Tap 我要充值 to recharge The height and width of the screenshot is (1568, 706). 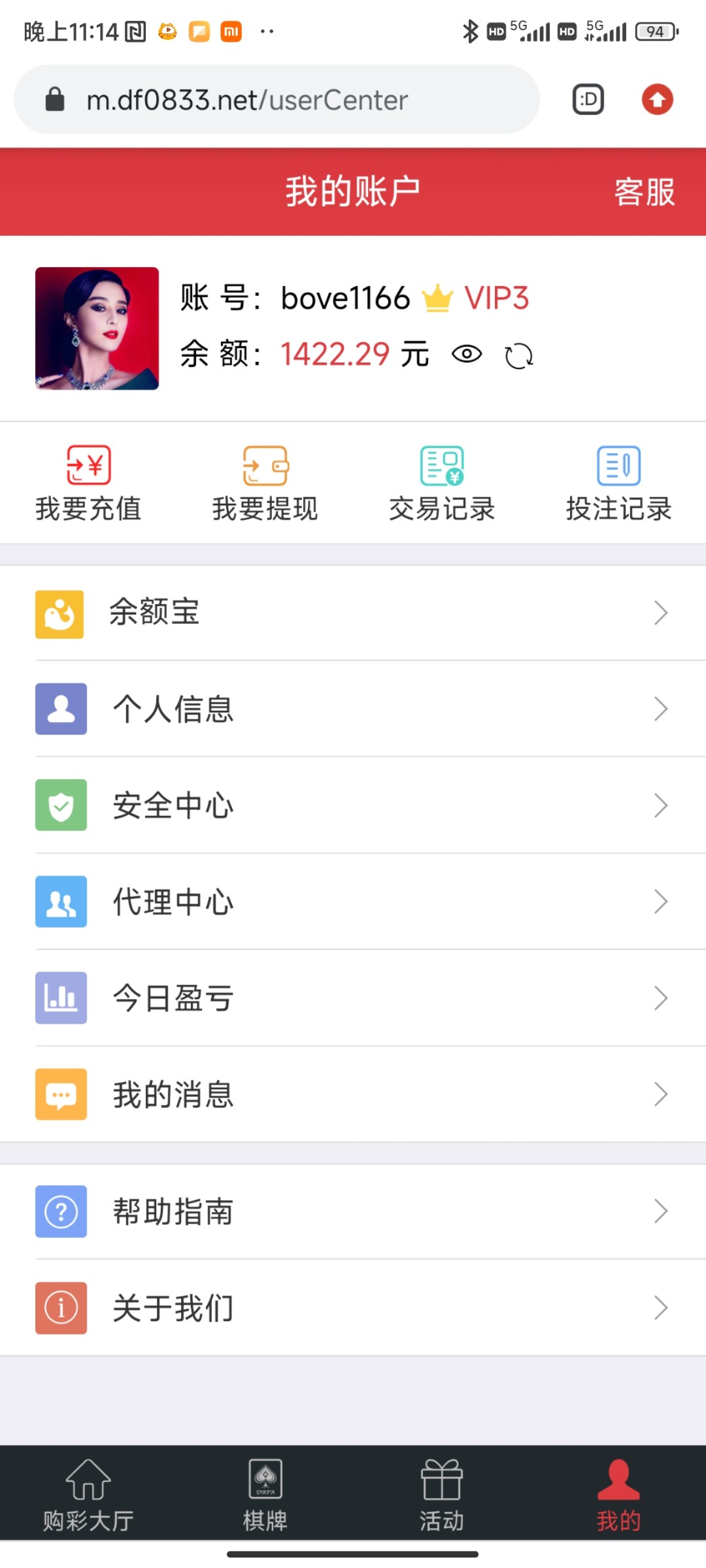(x=88, y=483)
